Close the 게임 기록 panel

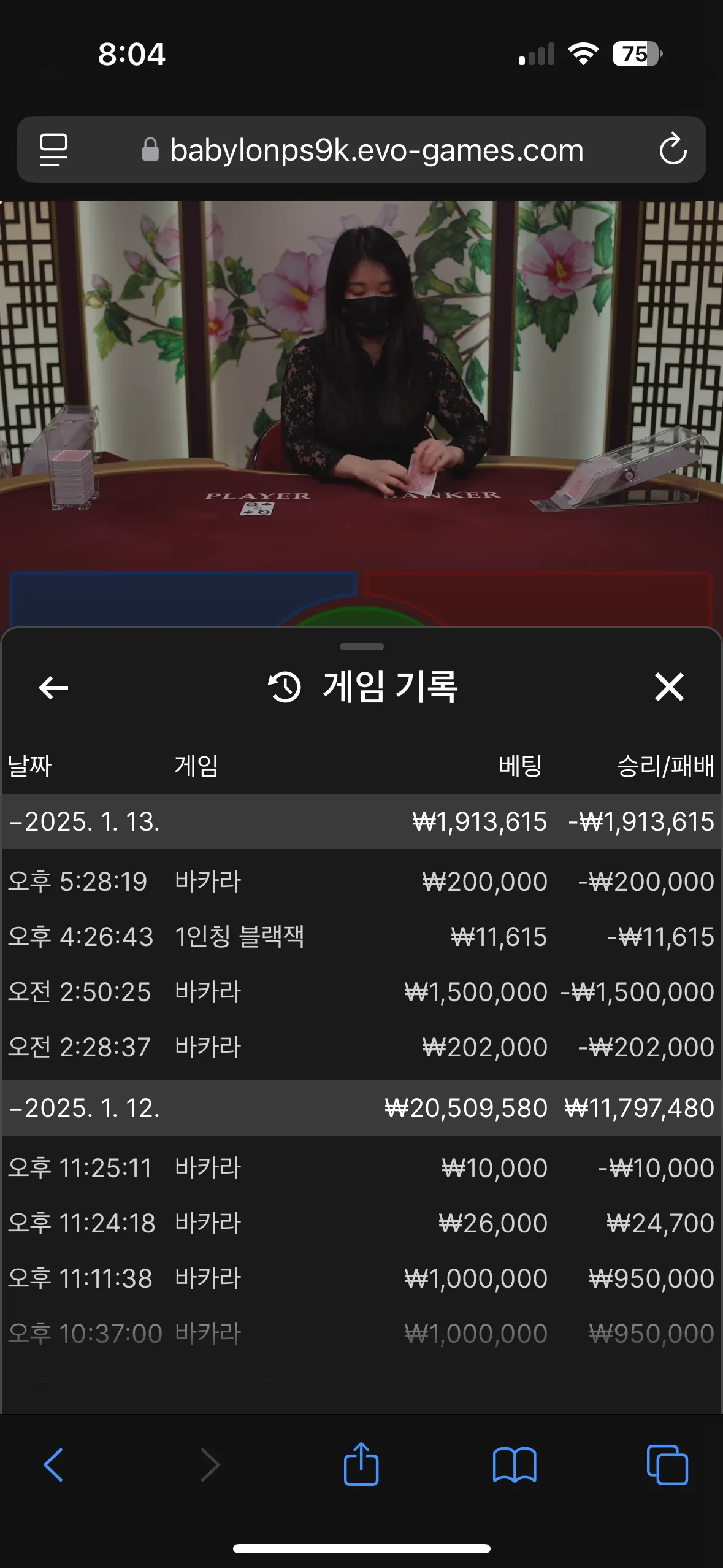point(668,687)
